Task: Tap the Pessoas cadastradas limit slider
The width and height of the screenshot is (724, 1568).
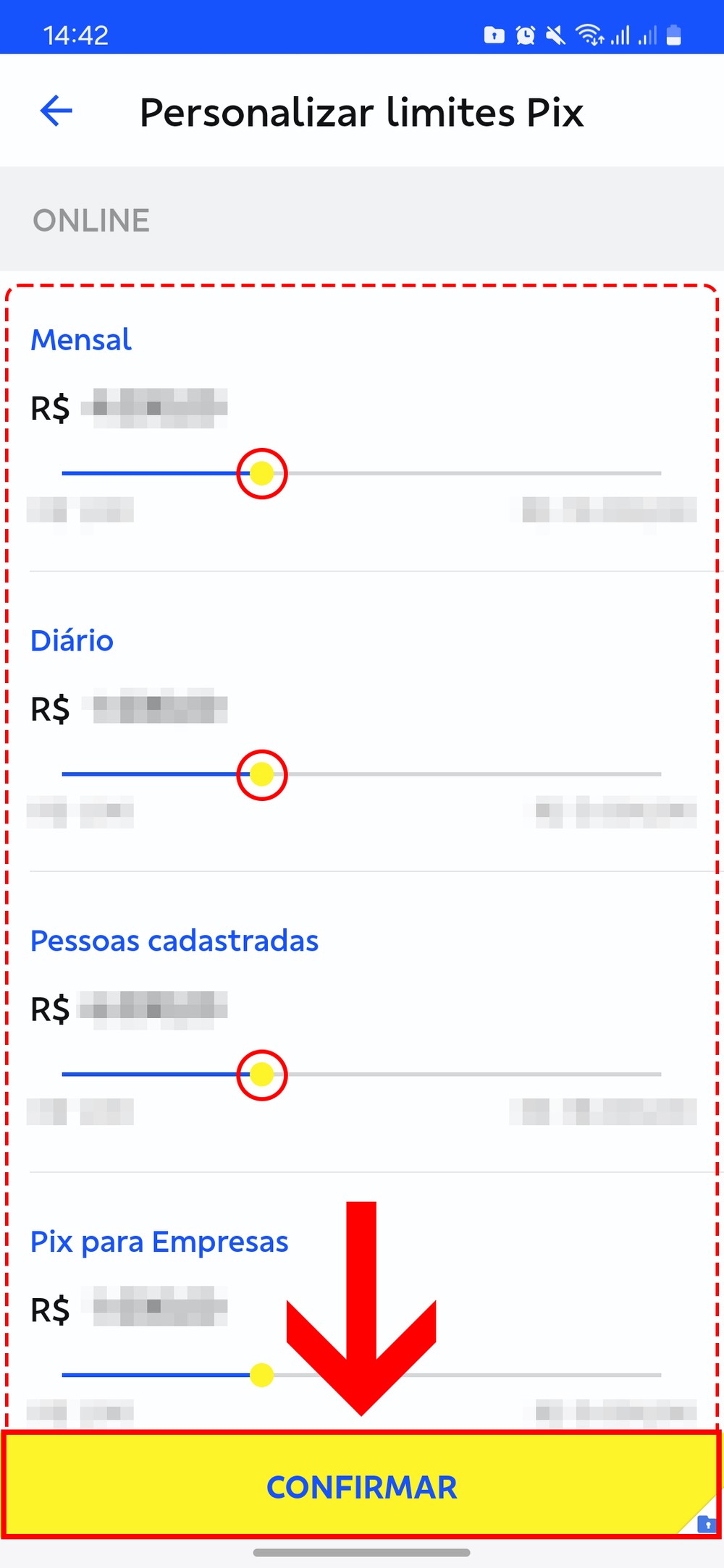Action: [x=261, y=1075]
